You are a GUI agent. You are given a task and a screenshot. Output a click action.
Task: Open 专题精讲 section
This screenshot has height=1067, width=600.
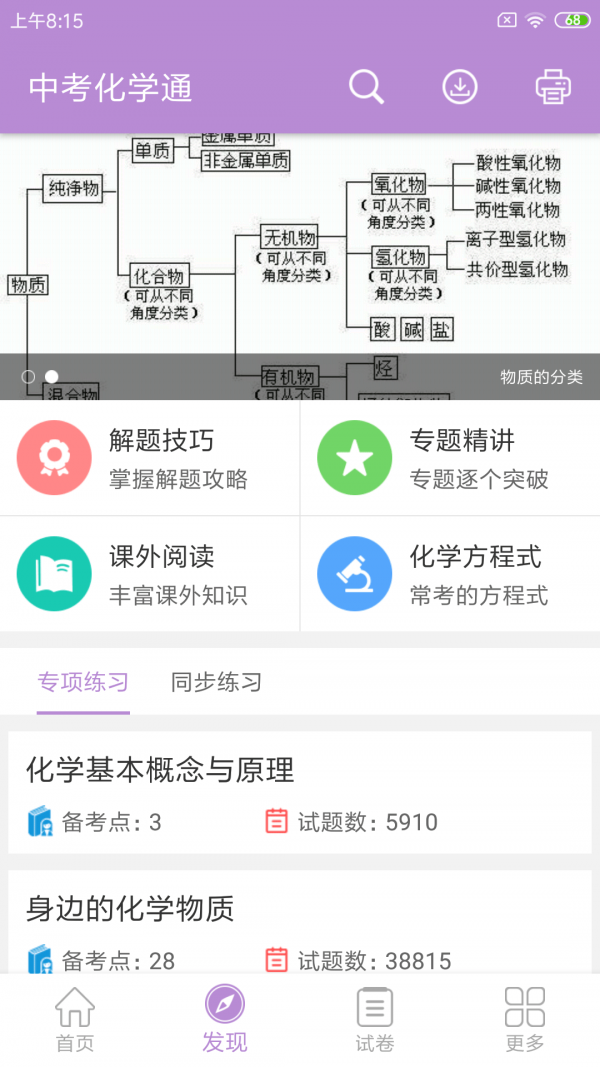coord(450,458)
